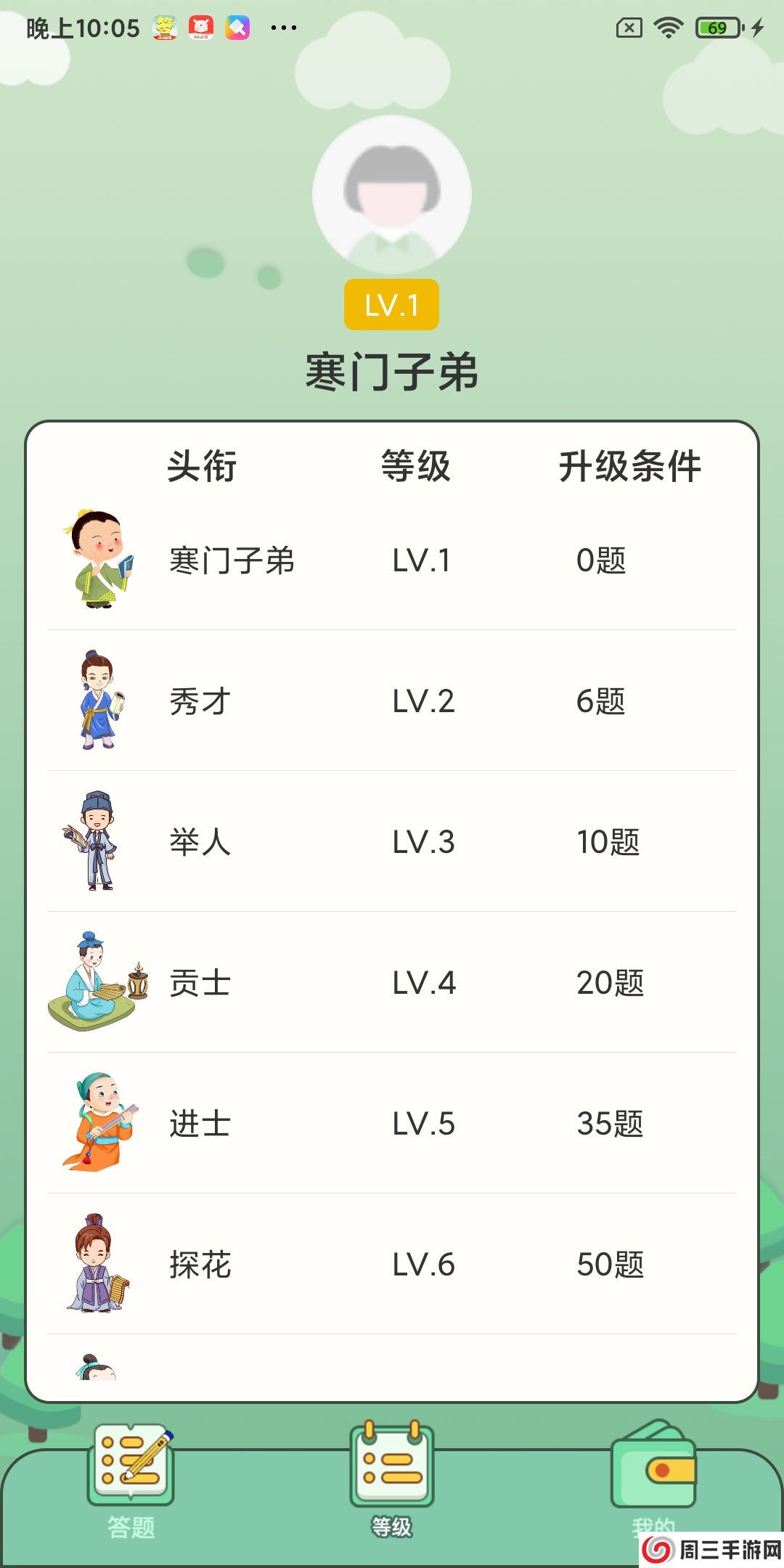Tap the wallet icon above 我的

pos(653,1470)
